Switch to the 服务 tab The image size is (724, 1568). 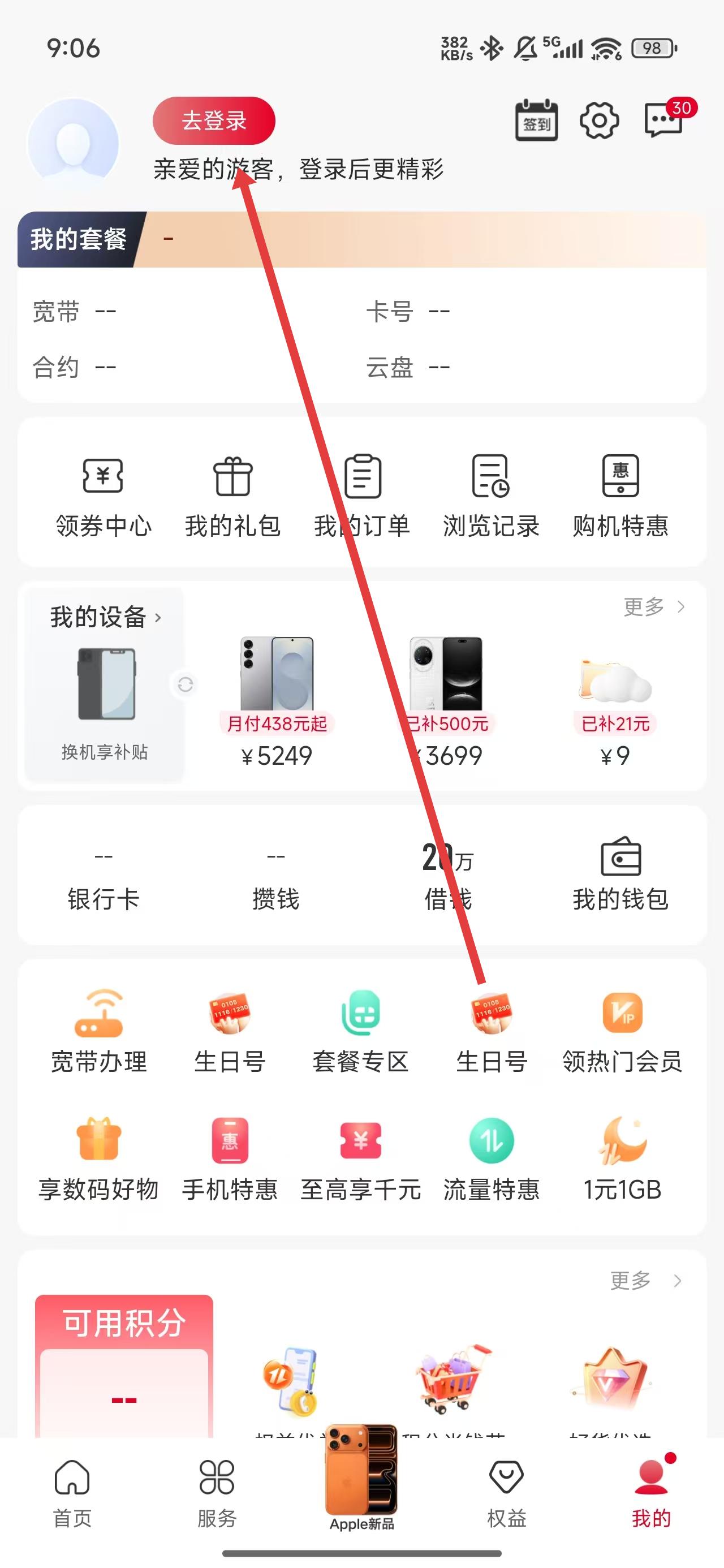(x=217, y=1493)
